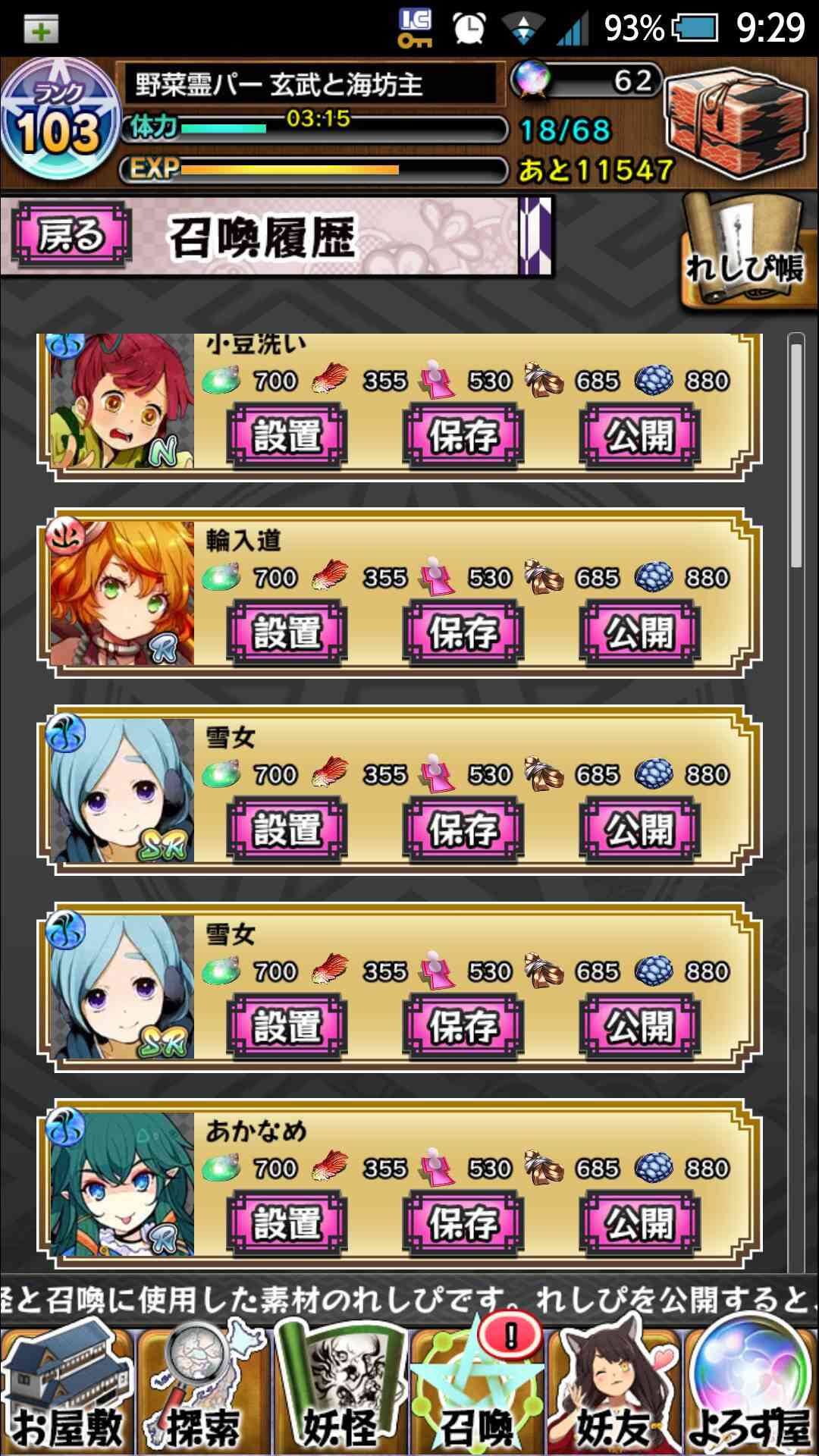Switch to the 妖怪 tab

point(340,1389)
